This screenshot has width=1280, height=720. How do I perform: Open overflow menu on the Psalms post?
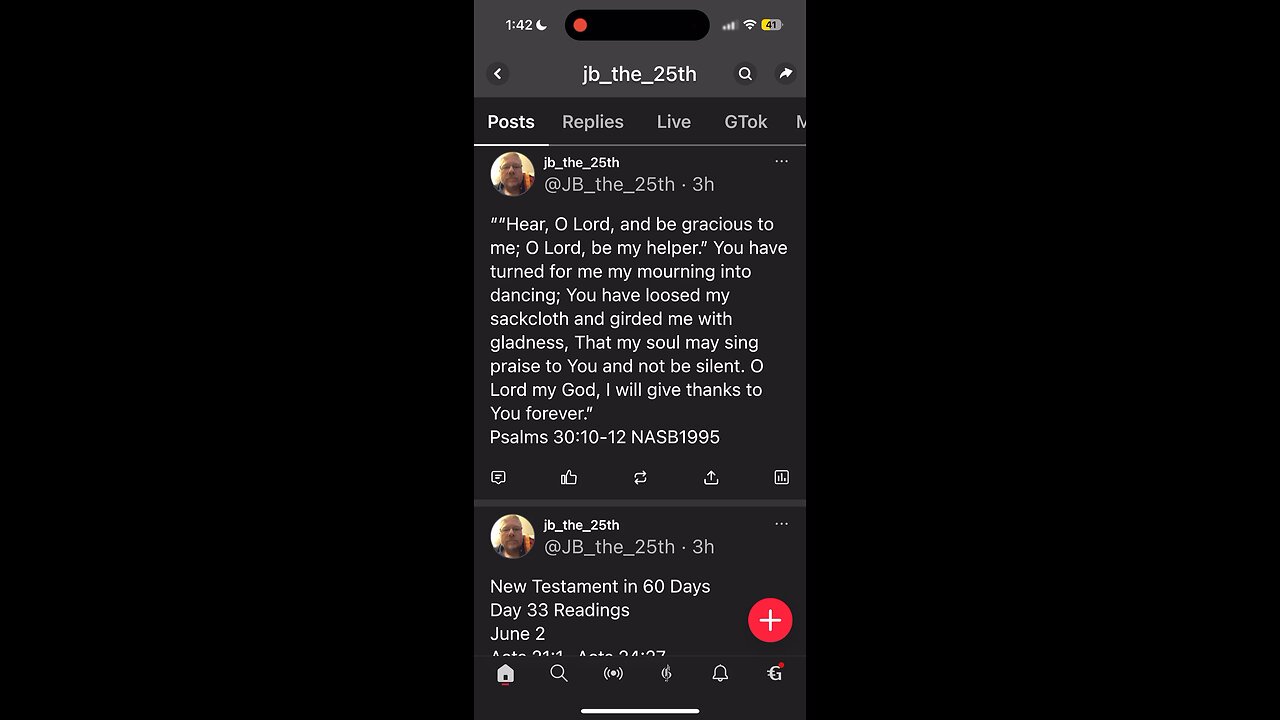pyautogui.click(x=781, y=161)
